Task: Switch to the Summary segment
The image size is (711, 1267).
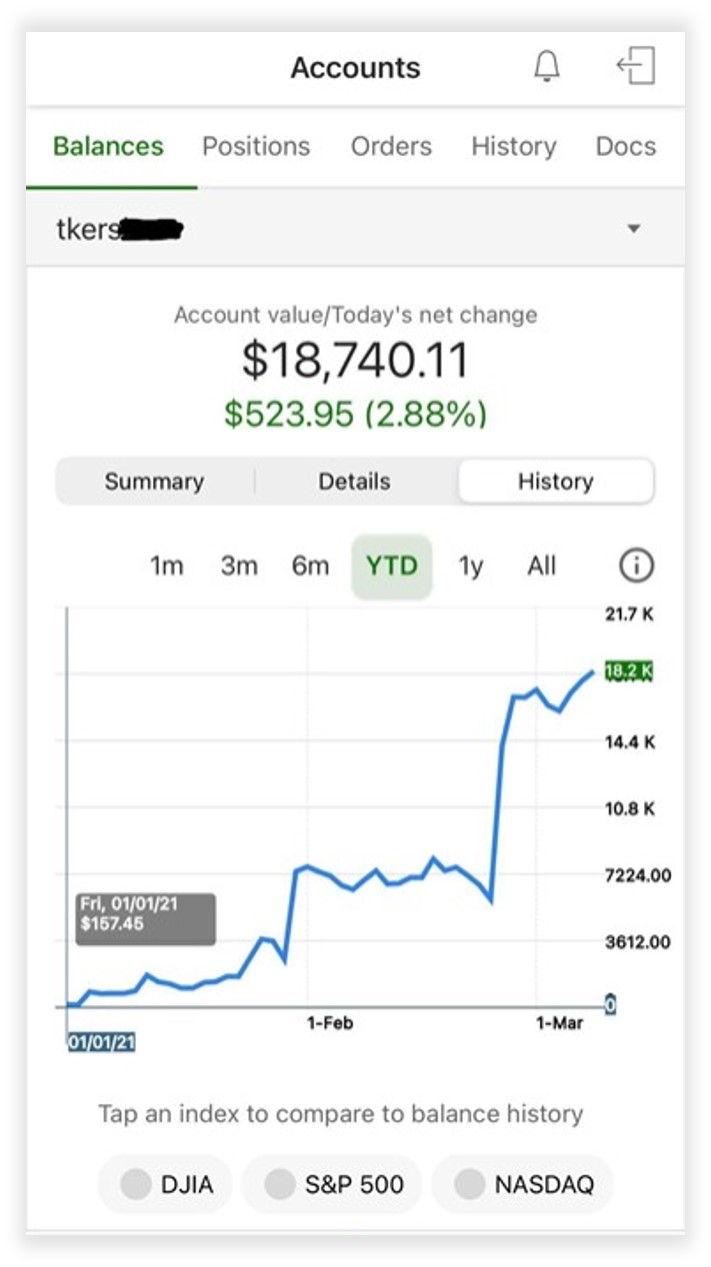Action: tap(154, 481)
